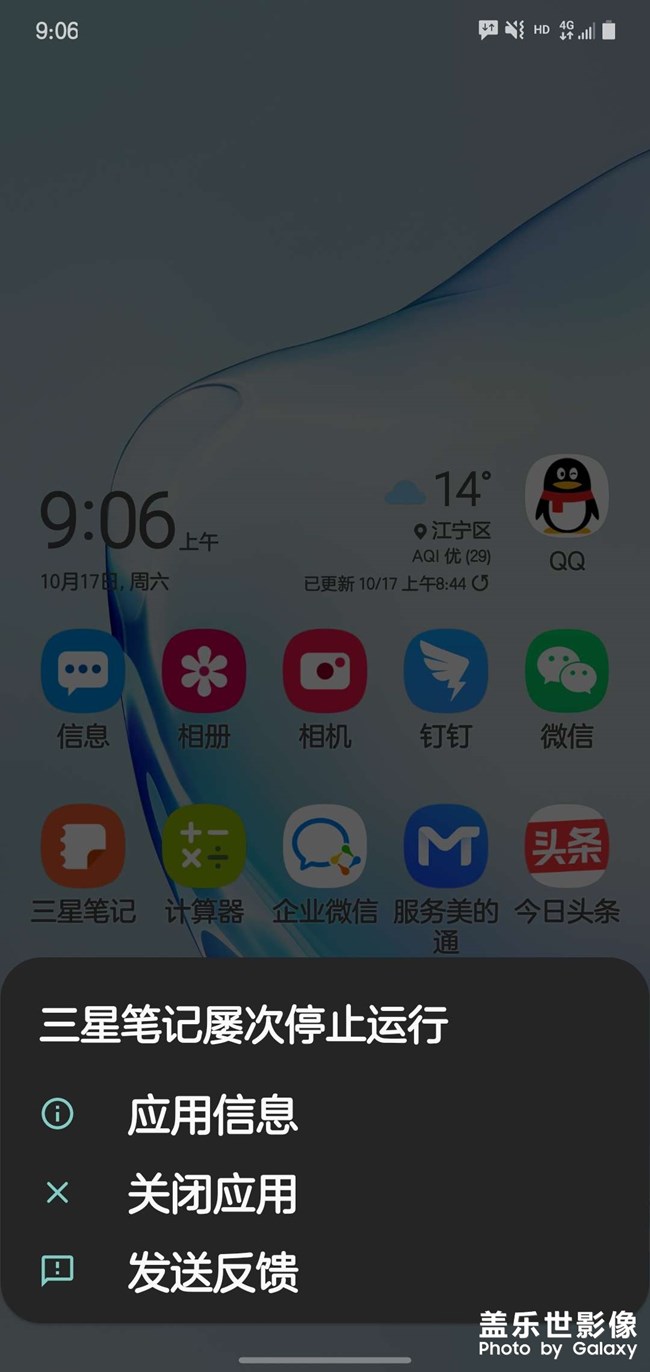The width and height of the screenshot is (650, 1372).
Task: Open the 计算器 calculator app
Action: [204, 847]
